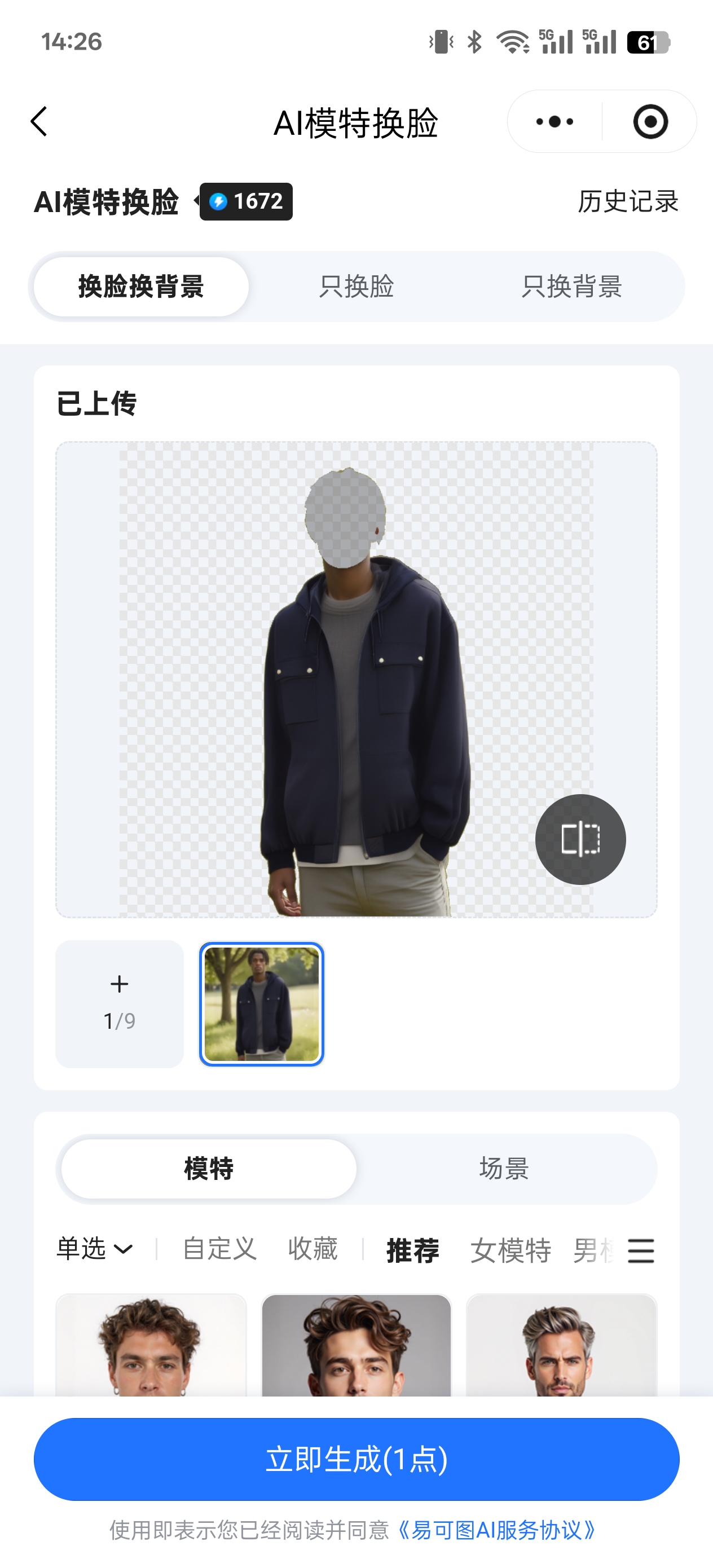713x1568 pixels.
Task: Open the 易可图AI服务协议 link
Action: (496, 1530)
